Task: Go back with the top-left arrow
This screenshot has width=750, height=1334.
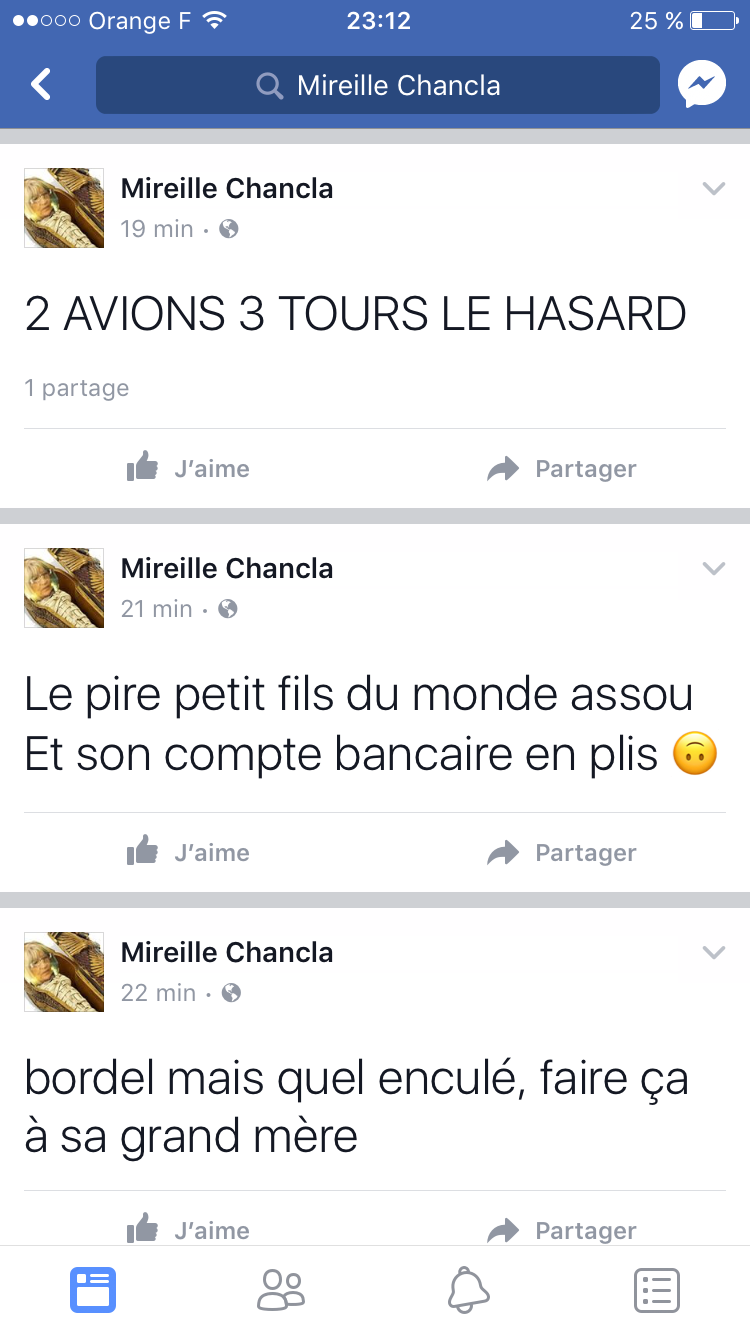Action: tap(41, 85)
